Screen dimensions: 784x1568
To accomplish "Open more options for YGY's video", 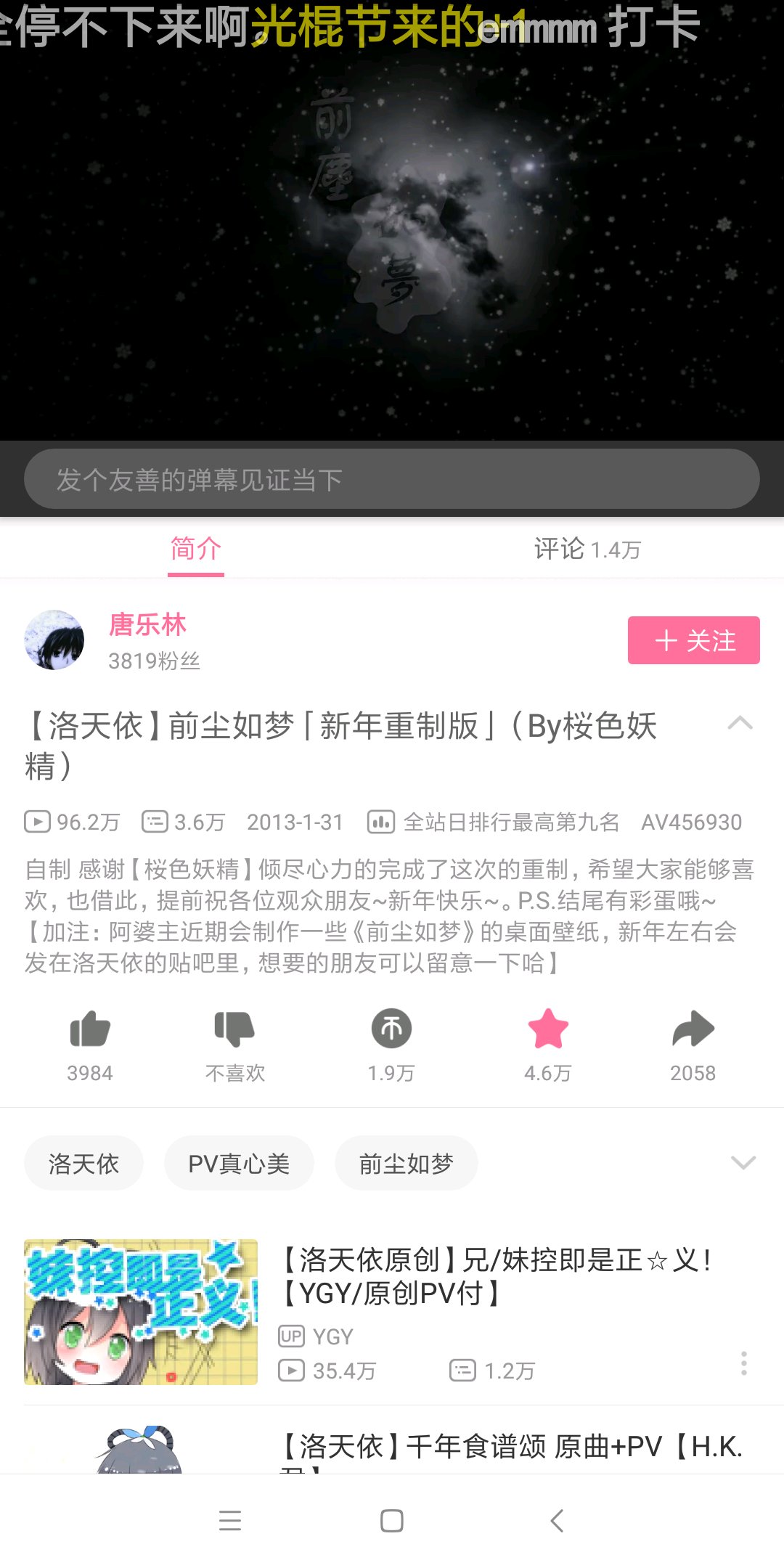I will point(743,1363).
